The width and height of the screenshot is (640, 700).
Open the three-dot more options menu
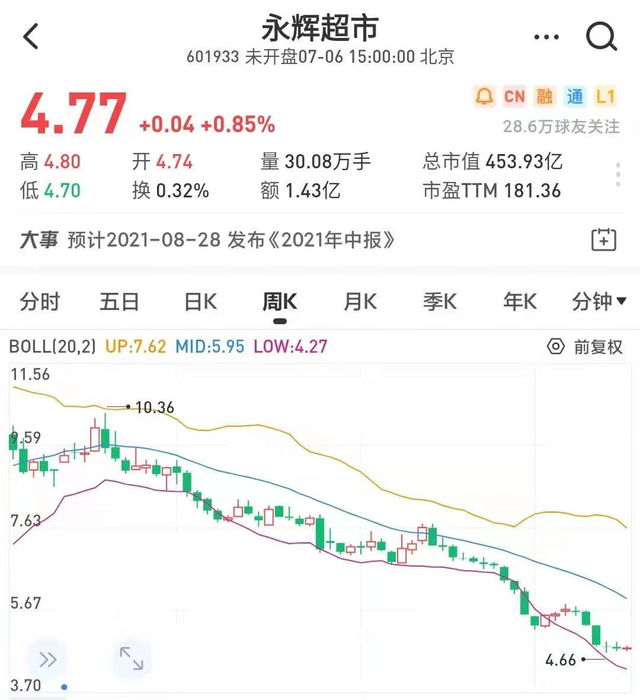click(x=547, y=38)
